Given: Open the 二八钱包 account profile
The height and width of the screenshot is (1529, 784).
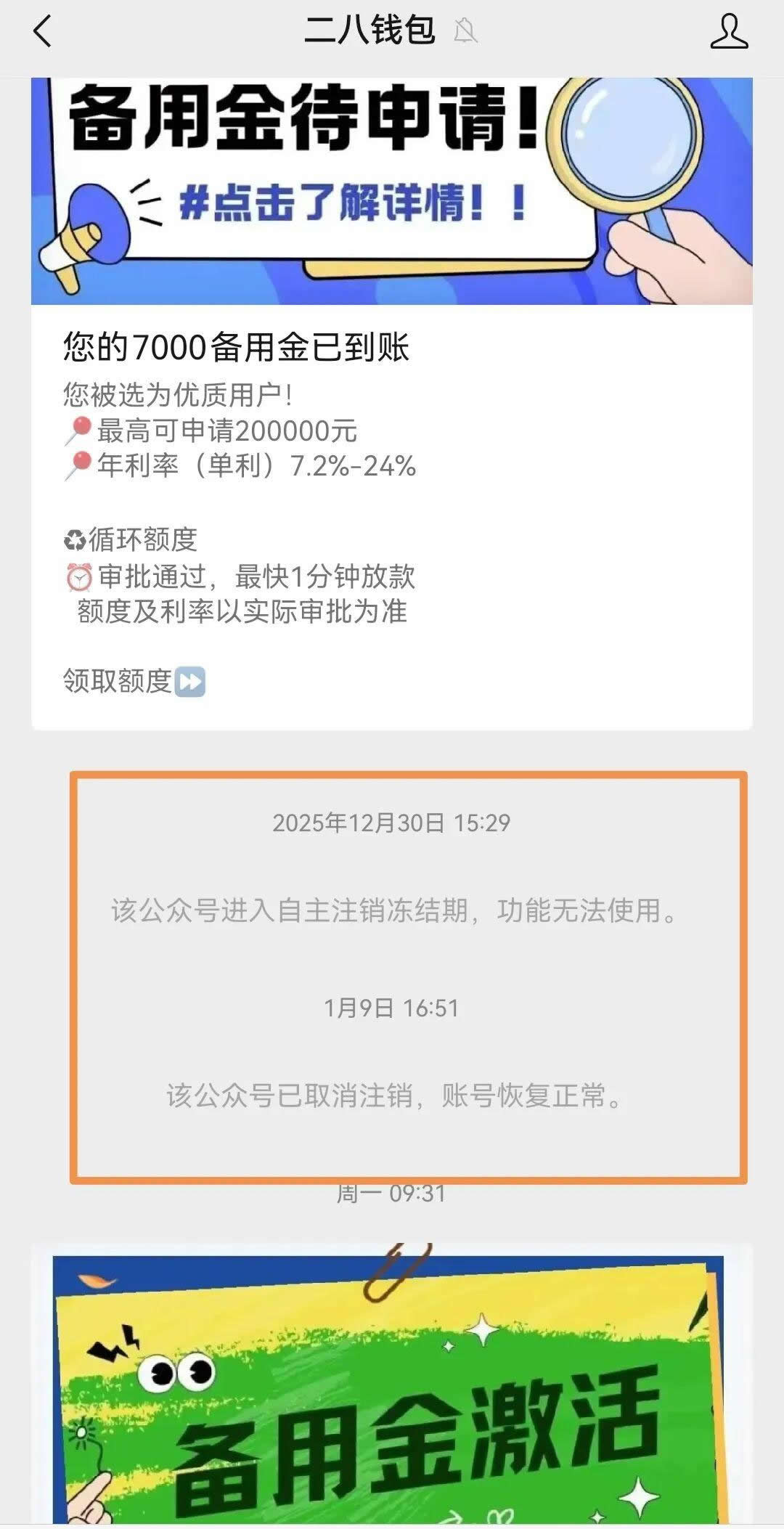Looking at the screenshot, I should pos(729,32).
